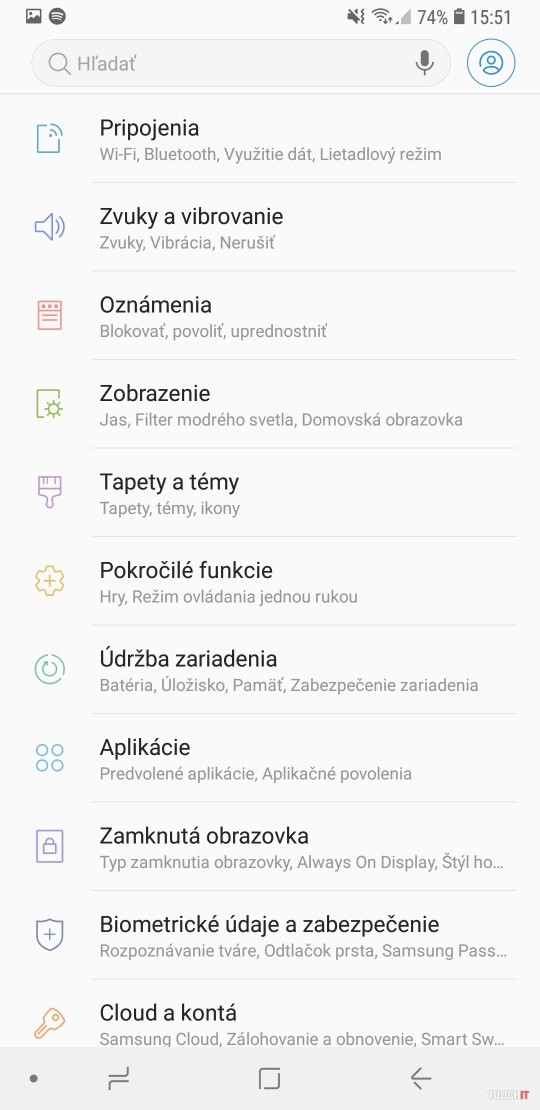This screenshot has height=1110, width=540.
Task: Open Zvuky a vibrovanie
Action: coord(270,227)
